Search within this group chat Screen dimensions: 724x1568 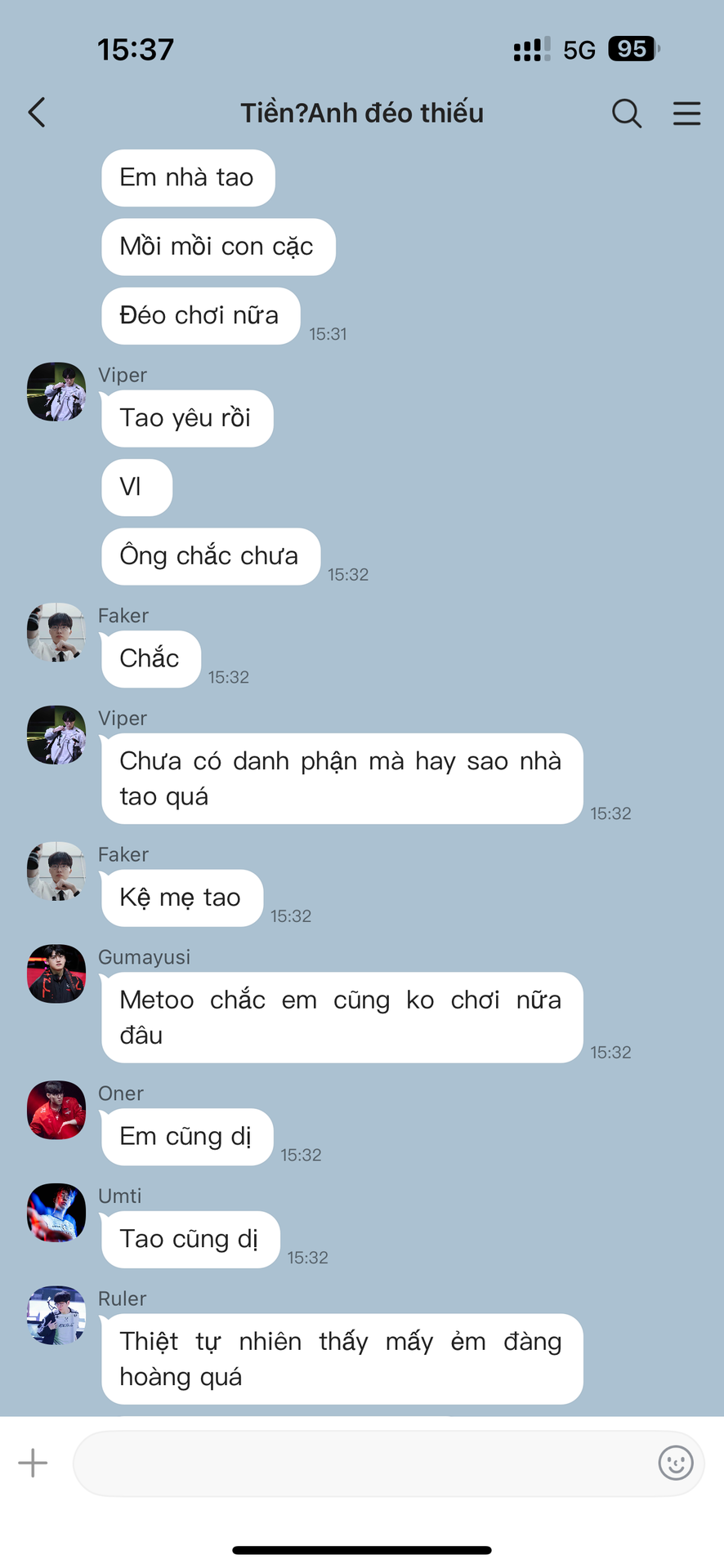[626, 113]
